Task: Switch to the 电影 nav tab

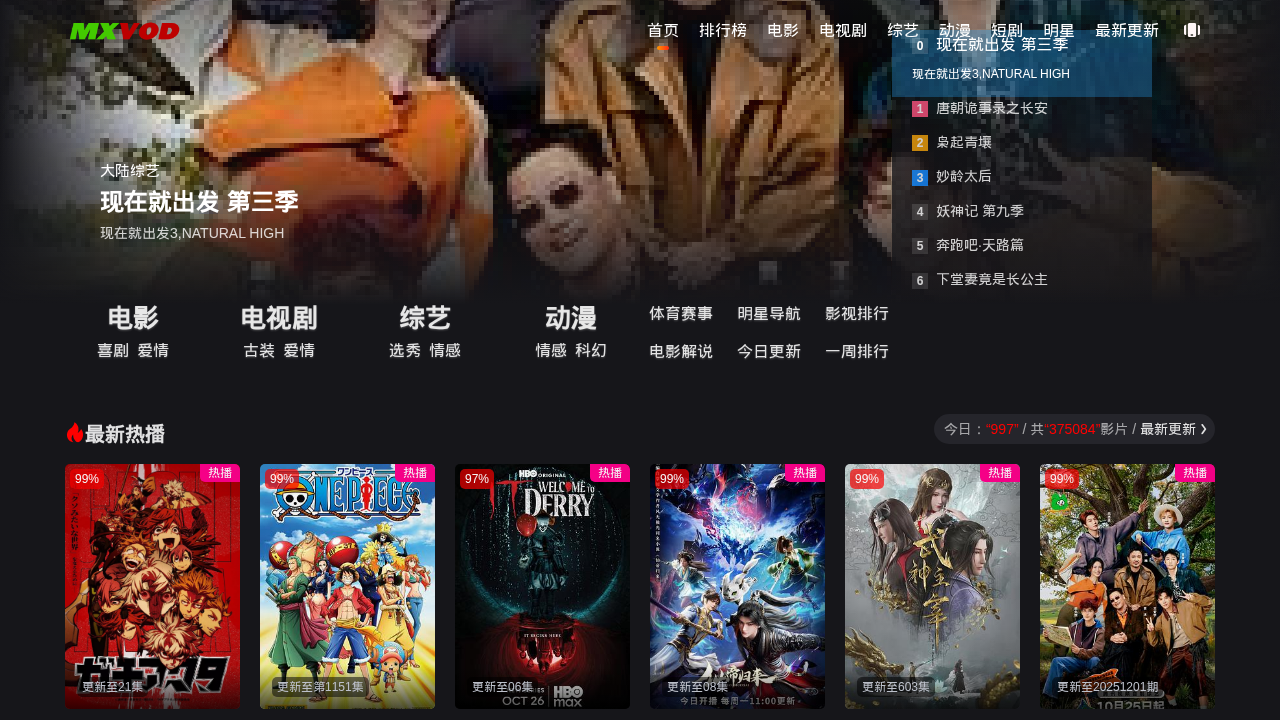Action: (783, 30)
